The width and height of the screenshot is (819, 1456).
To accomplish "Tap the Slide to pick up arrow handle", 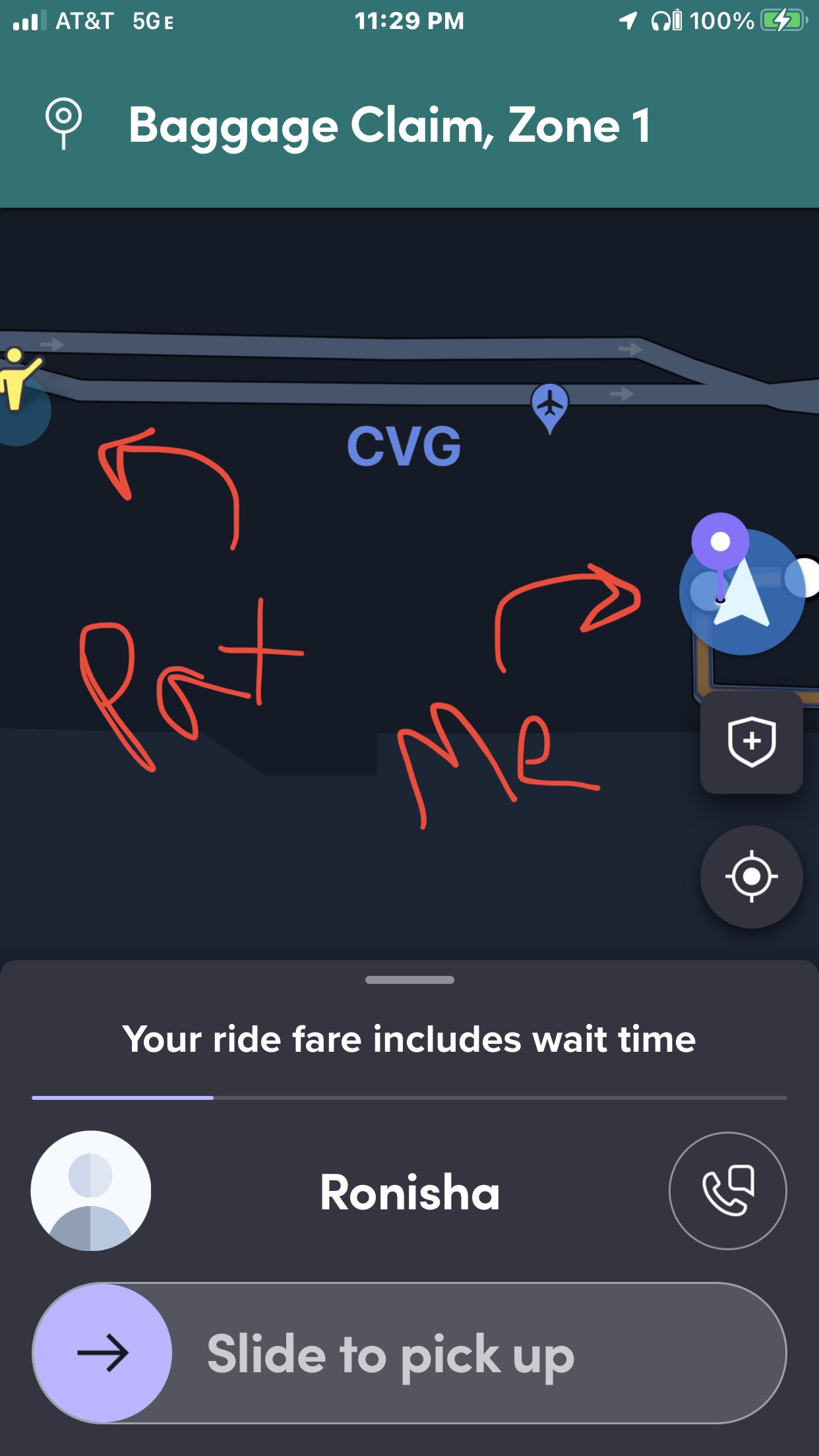I will tap(103, 1352).
